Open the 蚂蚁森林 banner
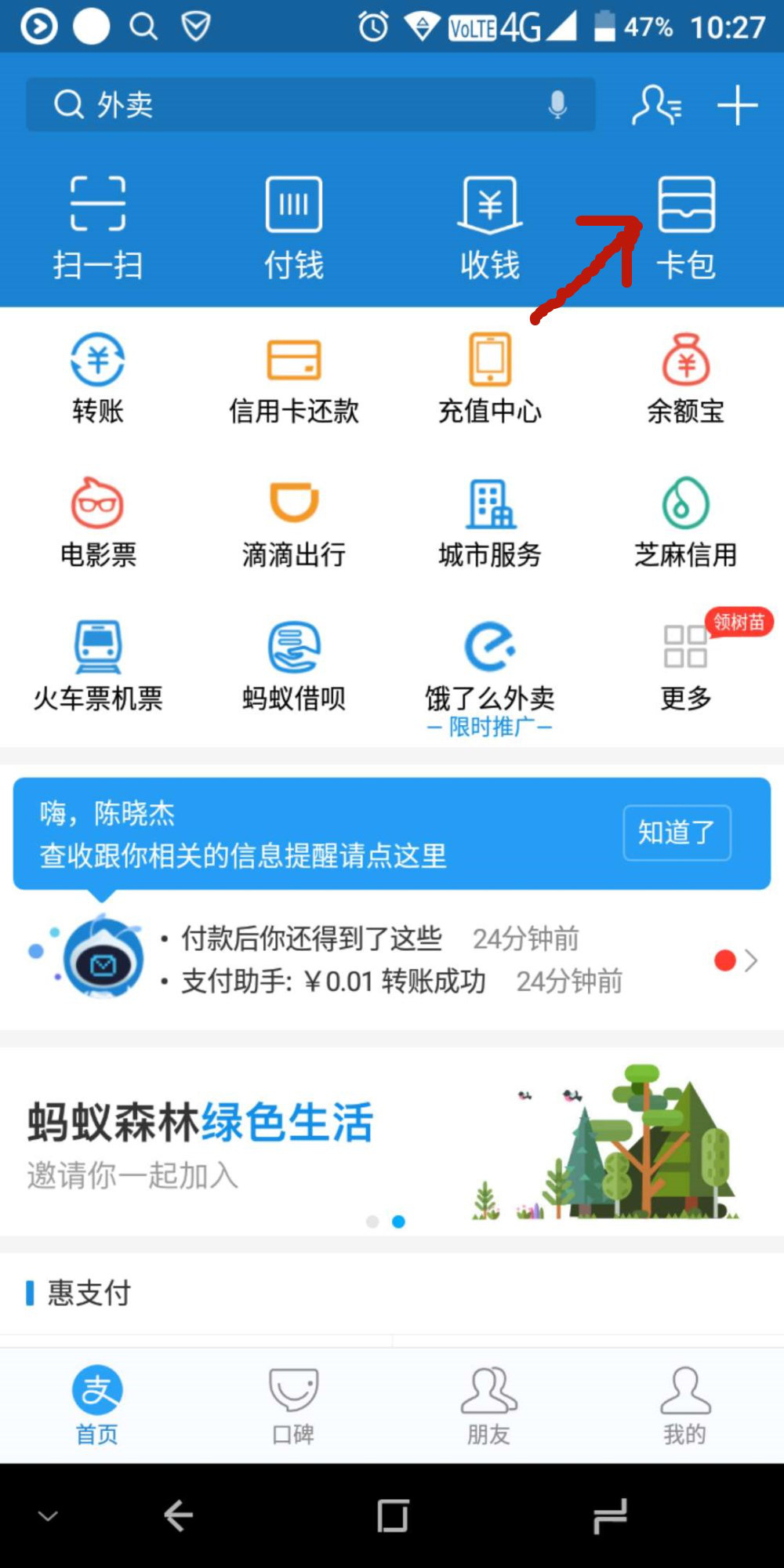Image resolution: width=784 pixels, height=1568 pixels. [x=392, y=1141]
